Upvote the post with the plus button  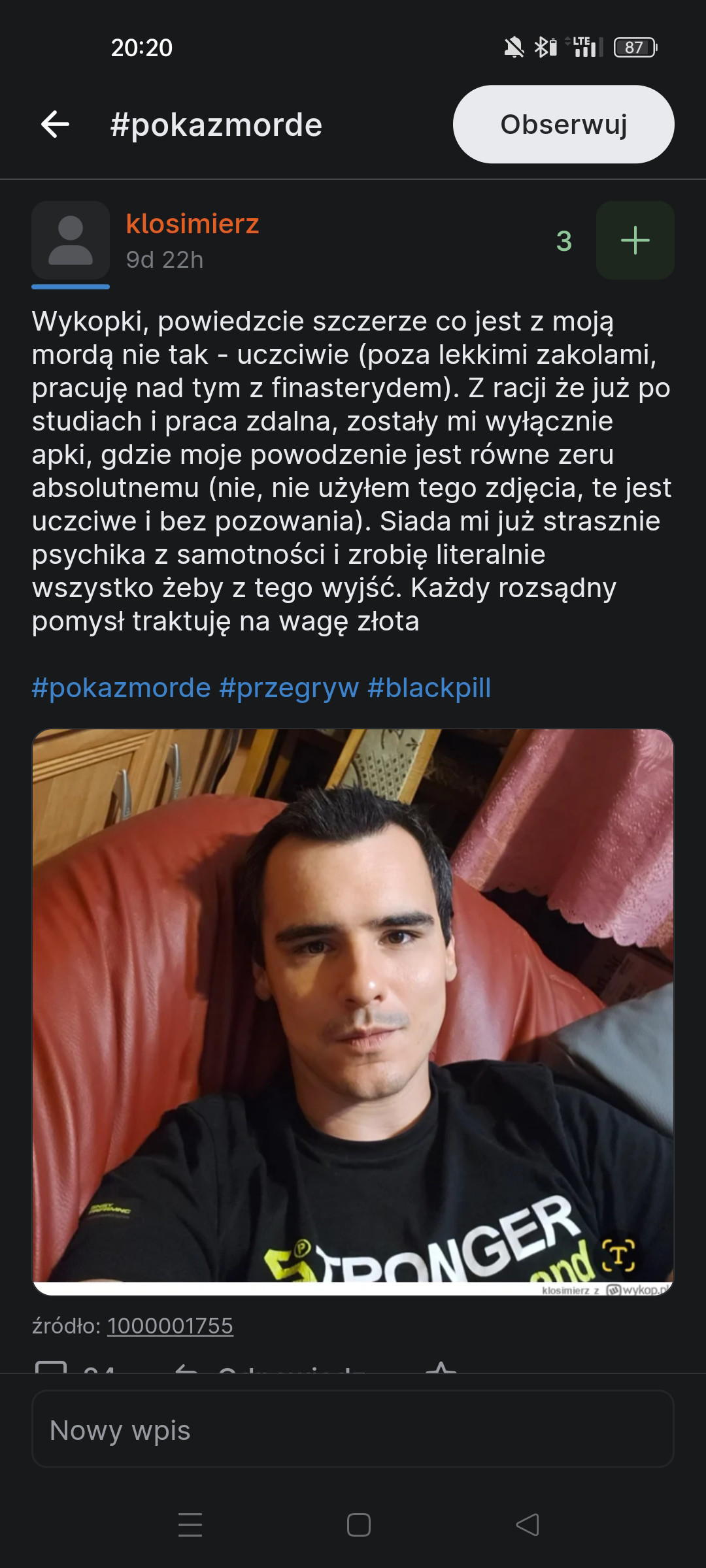click(635, 240)
